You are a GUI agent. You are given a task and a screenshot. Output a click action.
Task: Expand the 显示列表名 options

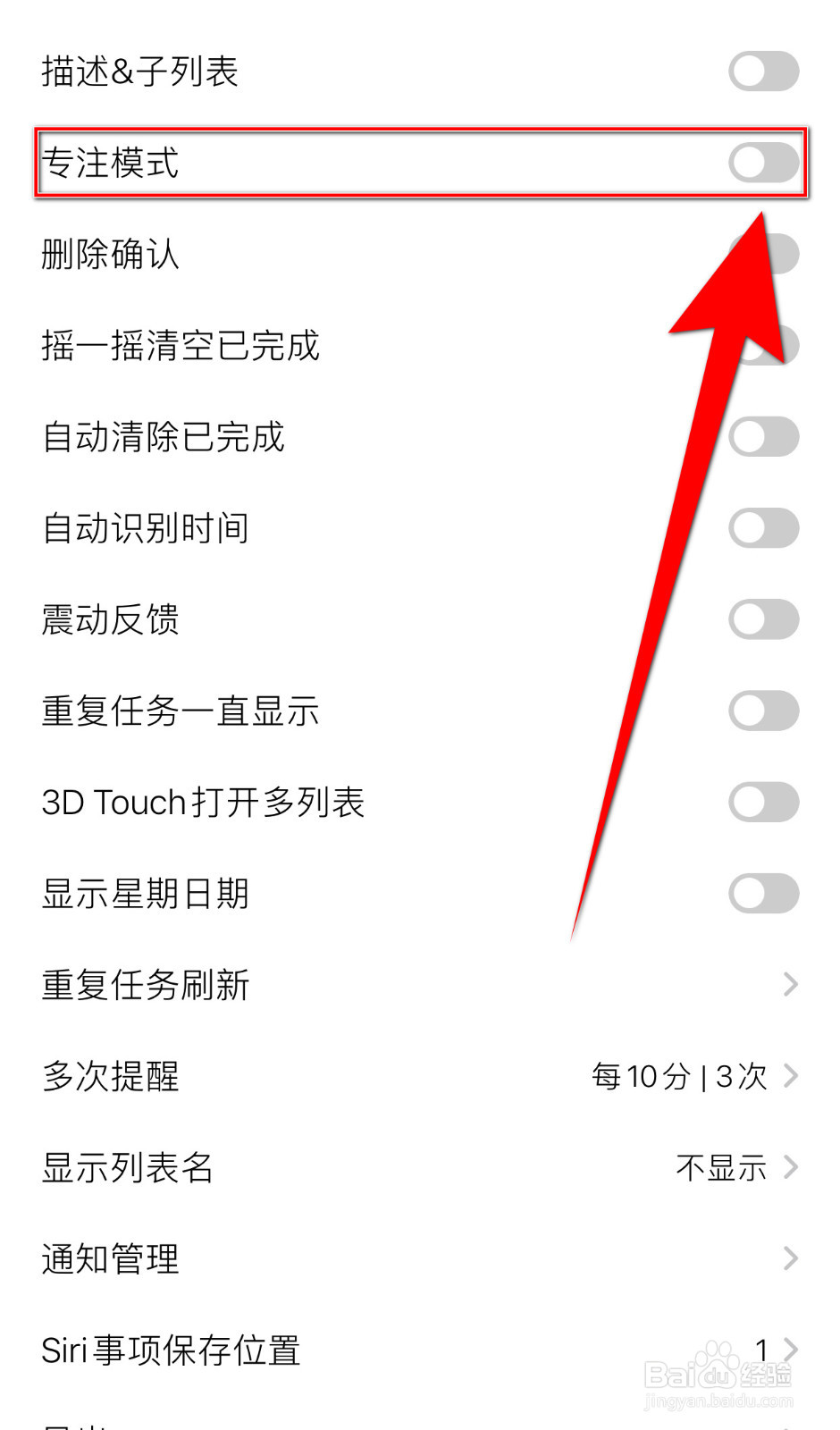pyautogui.click(x=790, y=1167)
